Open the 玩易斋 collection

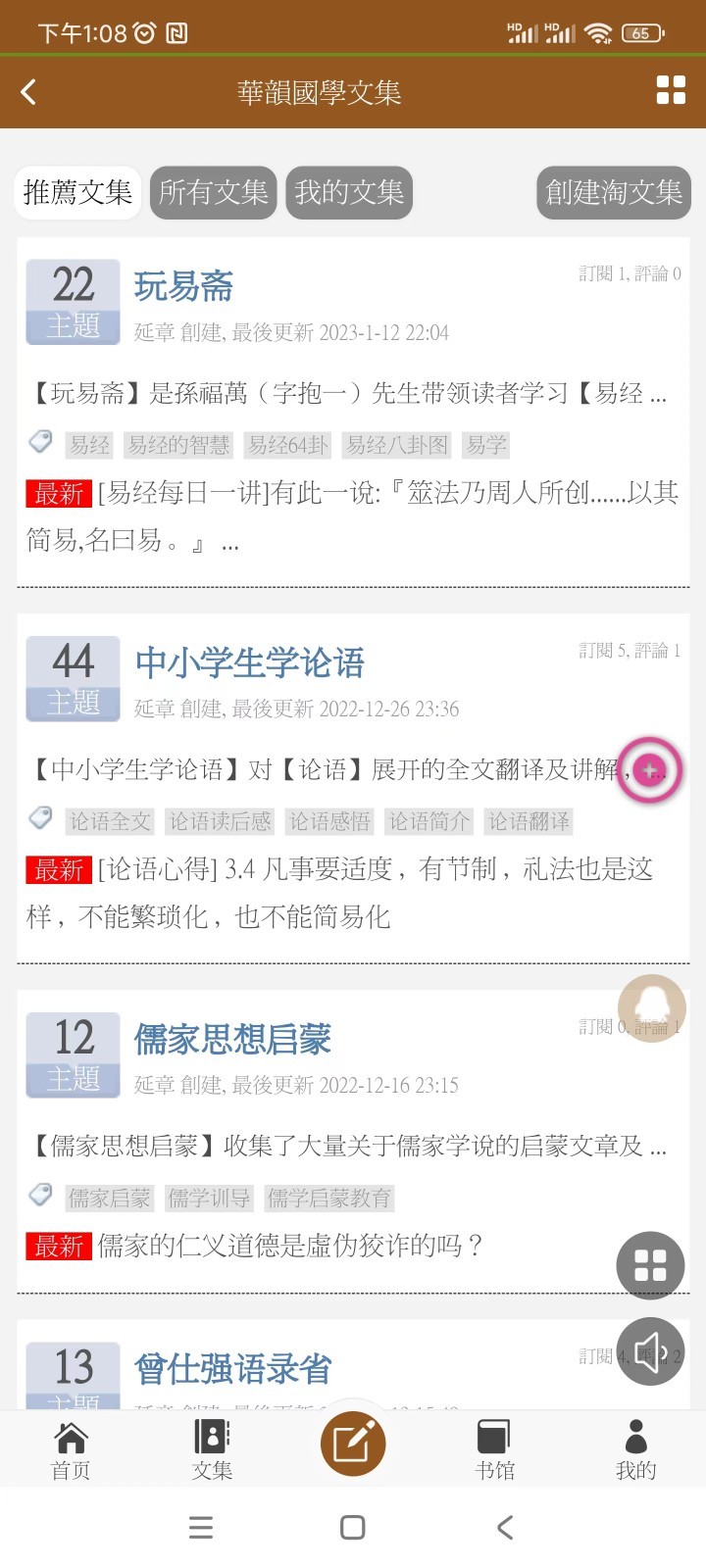tap(183, 286)
